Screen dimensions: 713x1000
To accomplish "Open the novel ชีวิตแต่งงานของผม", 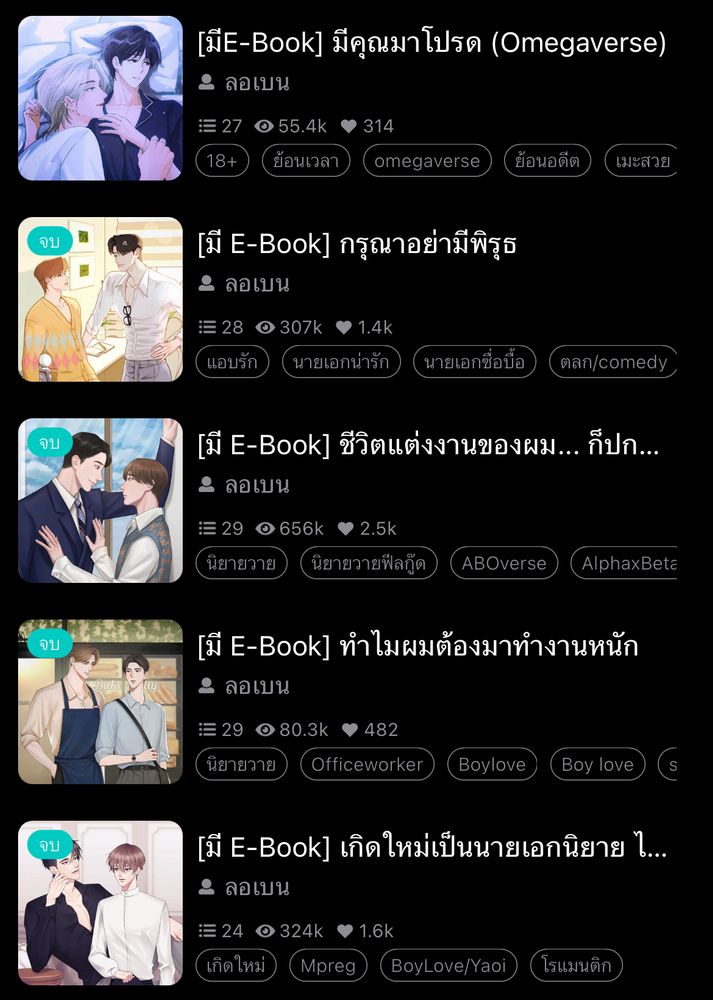I will pyautogui.click(x=428, y=445).
